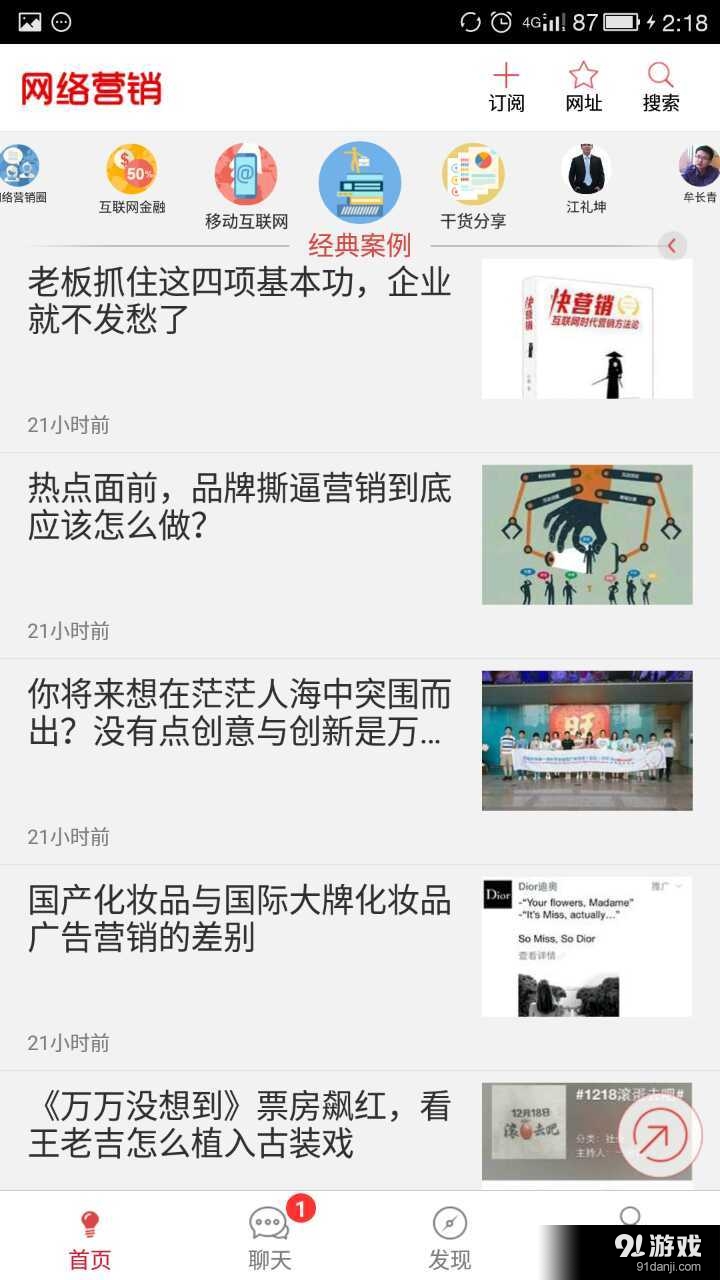Image resolution: width=720 pixels, height=1280 pixels.
Task: Open the 万万没想到 王老吉 article
Action: point(240,1125)
